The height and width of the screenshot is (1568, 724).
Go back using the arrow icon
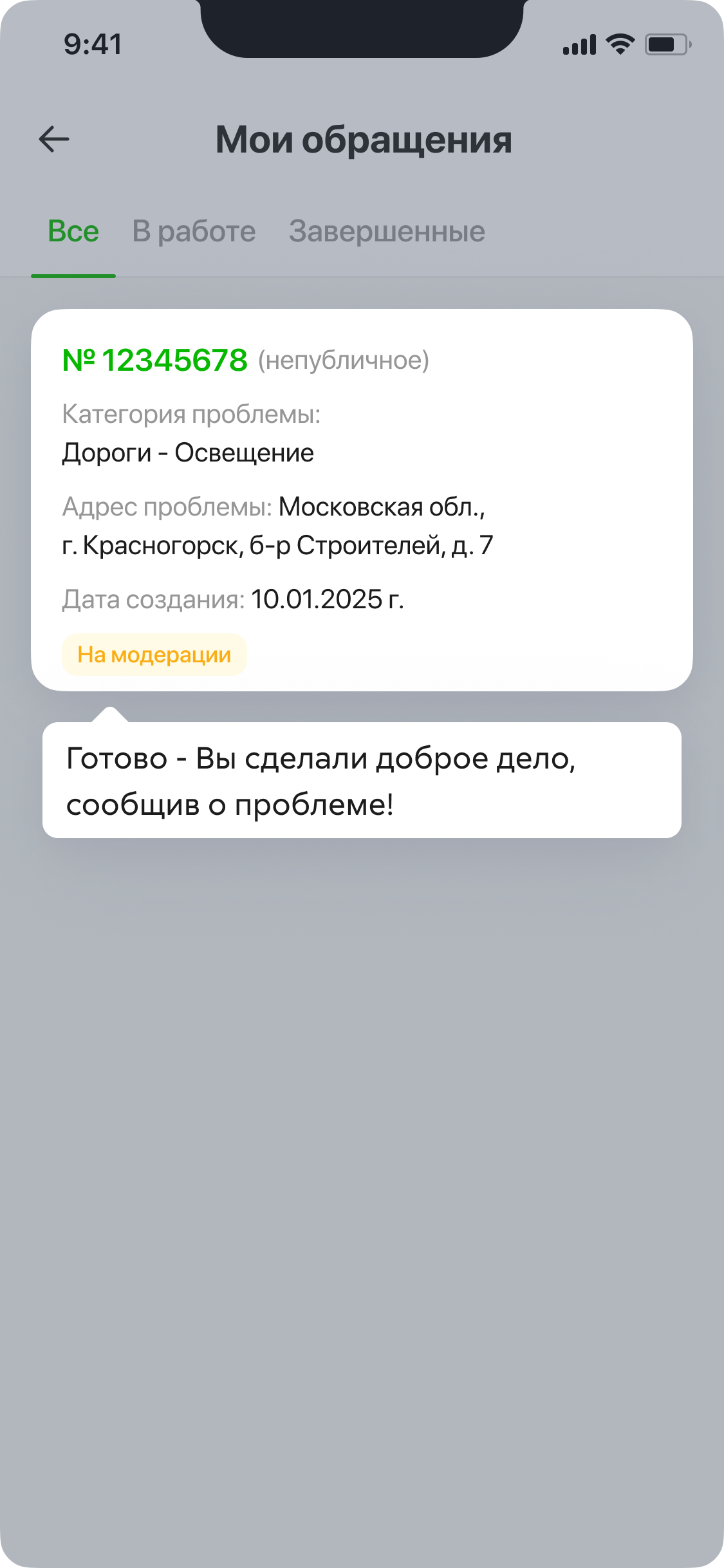[x=54, y=139]
